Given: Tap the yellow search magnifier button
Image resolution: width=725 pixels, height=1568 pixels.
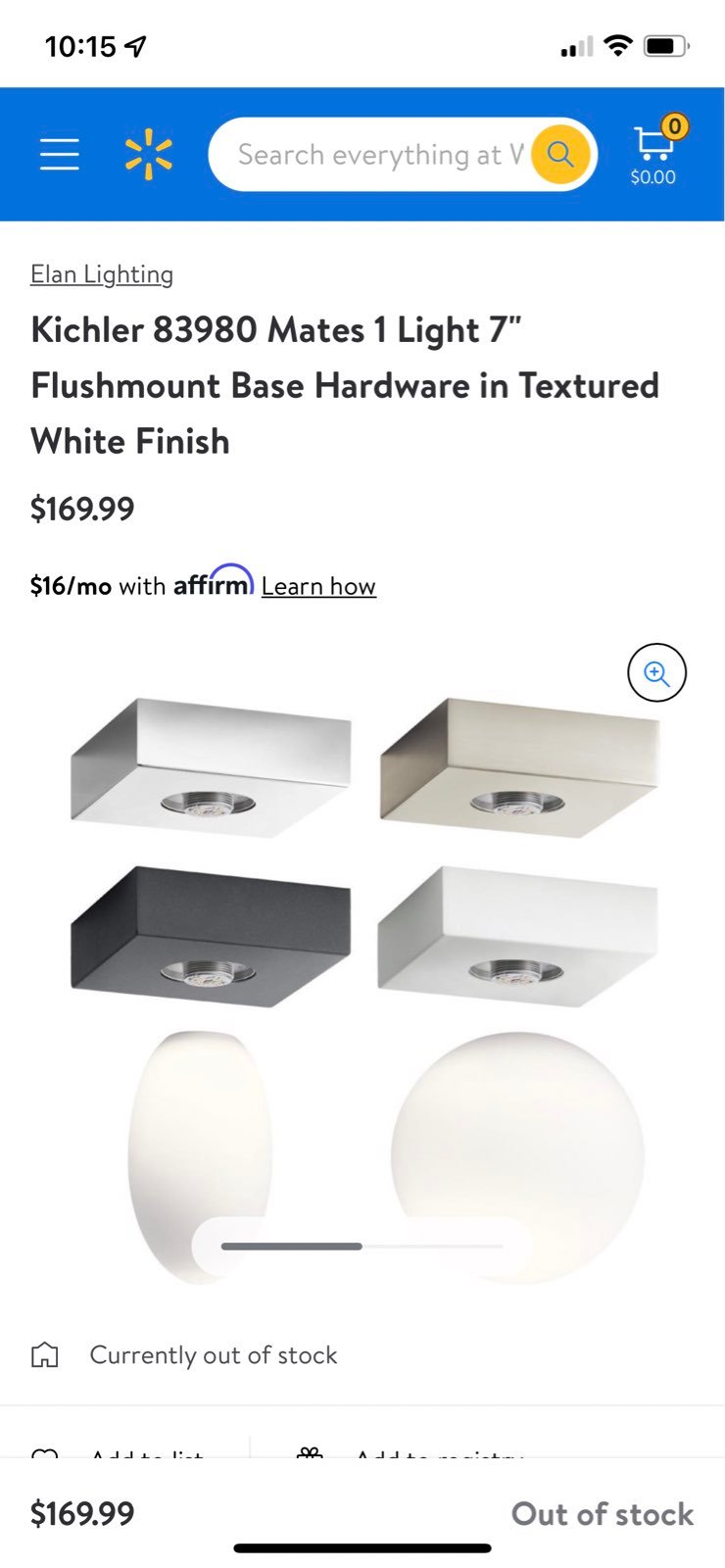Looking at the screenshot, I should [560, 154].
